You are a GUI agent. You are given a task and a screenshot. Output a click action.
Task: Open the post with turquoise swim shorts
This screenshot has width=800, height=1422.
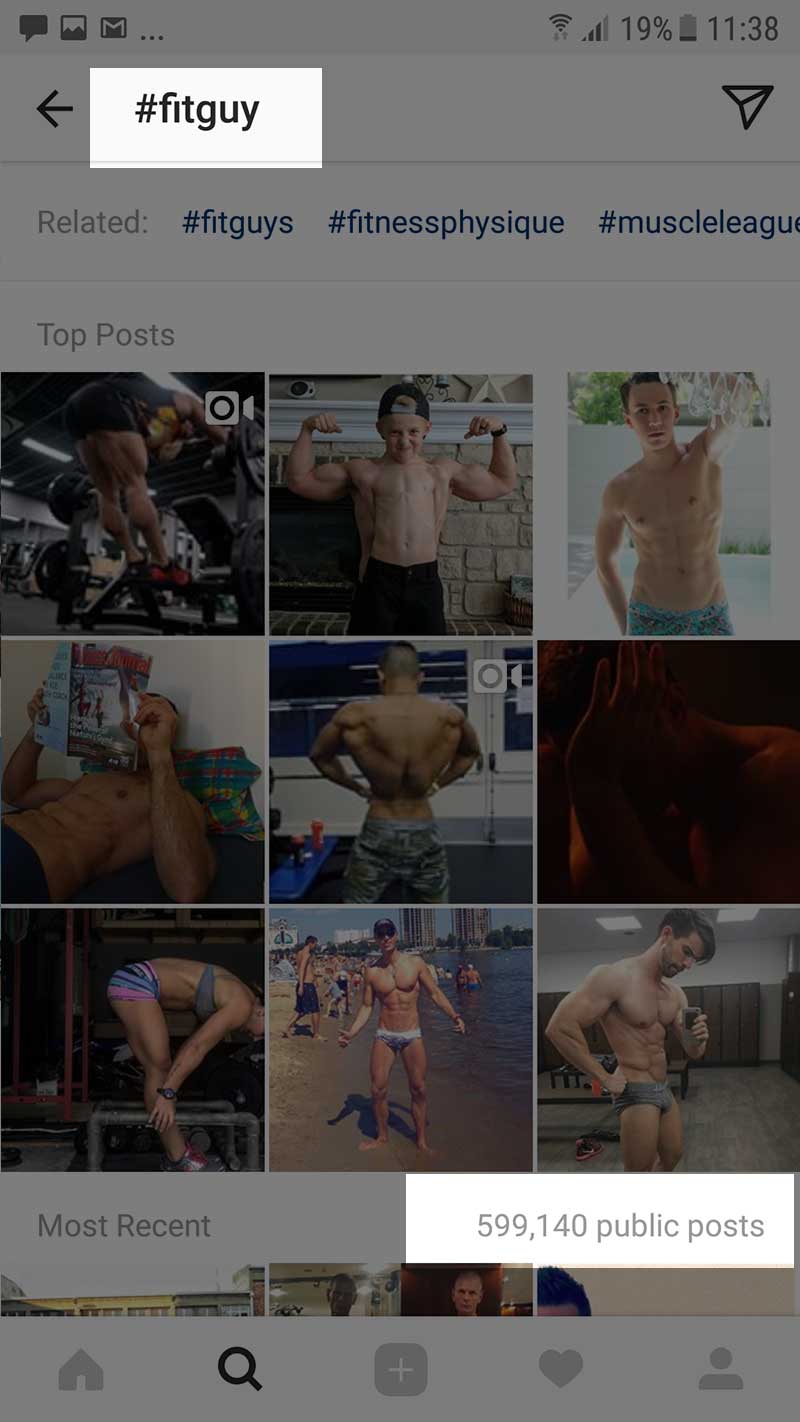[668, 504]
